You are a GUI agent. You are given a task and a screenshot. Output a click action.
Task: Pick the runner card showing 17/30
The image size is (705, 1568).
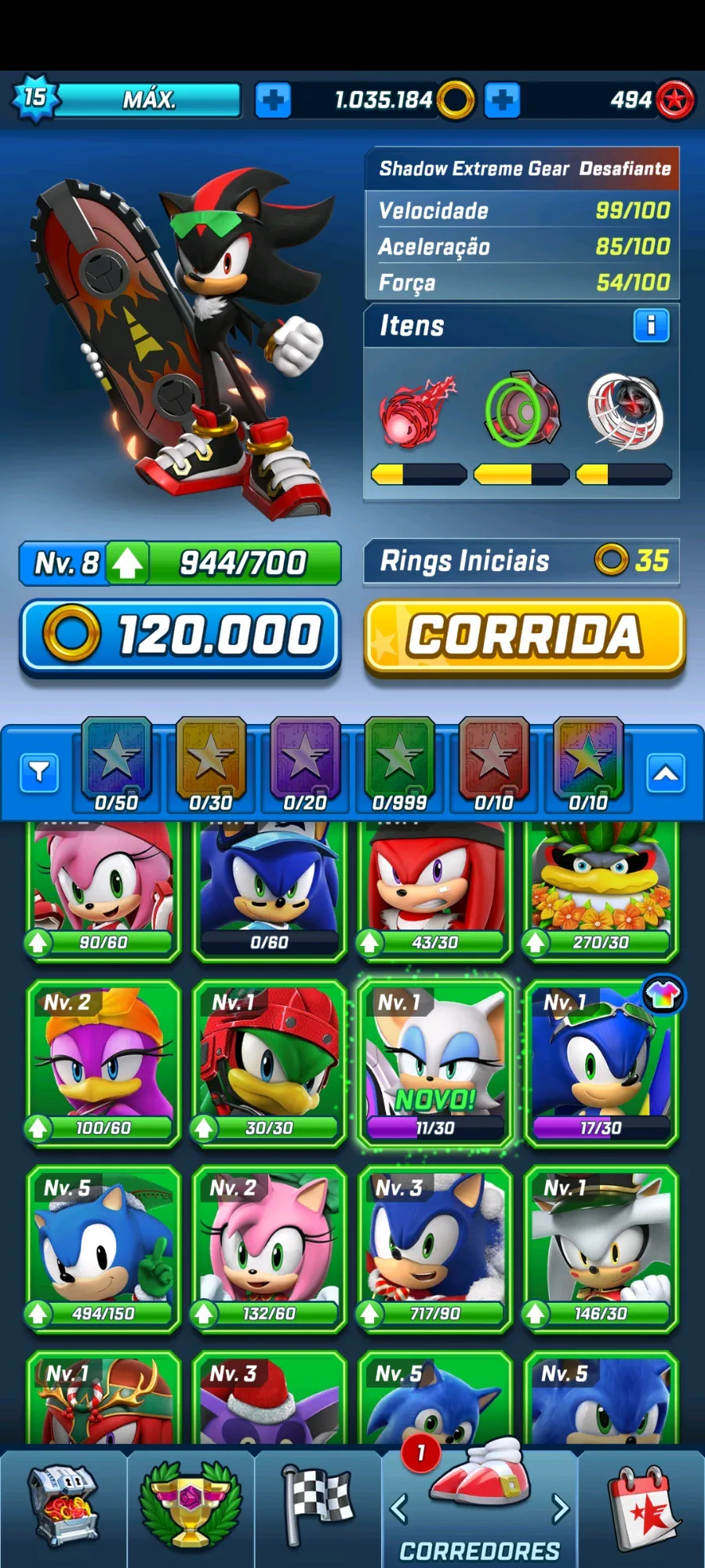pos(601,1063)
